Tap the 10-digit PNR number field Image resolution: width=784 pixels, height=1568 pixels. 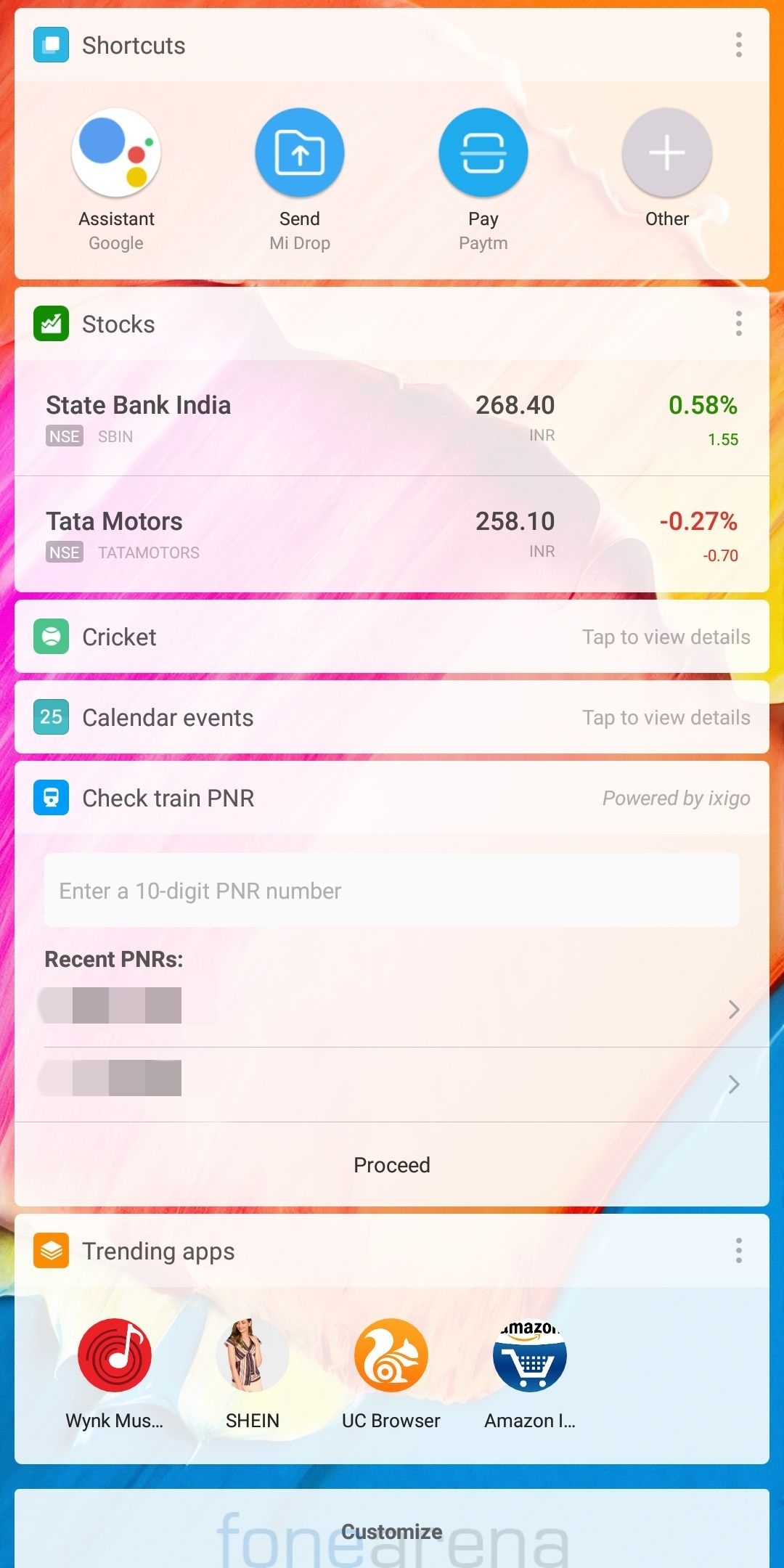click(x=392, y=890)
